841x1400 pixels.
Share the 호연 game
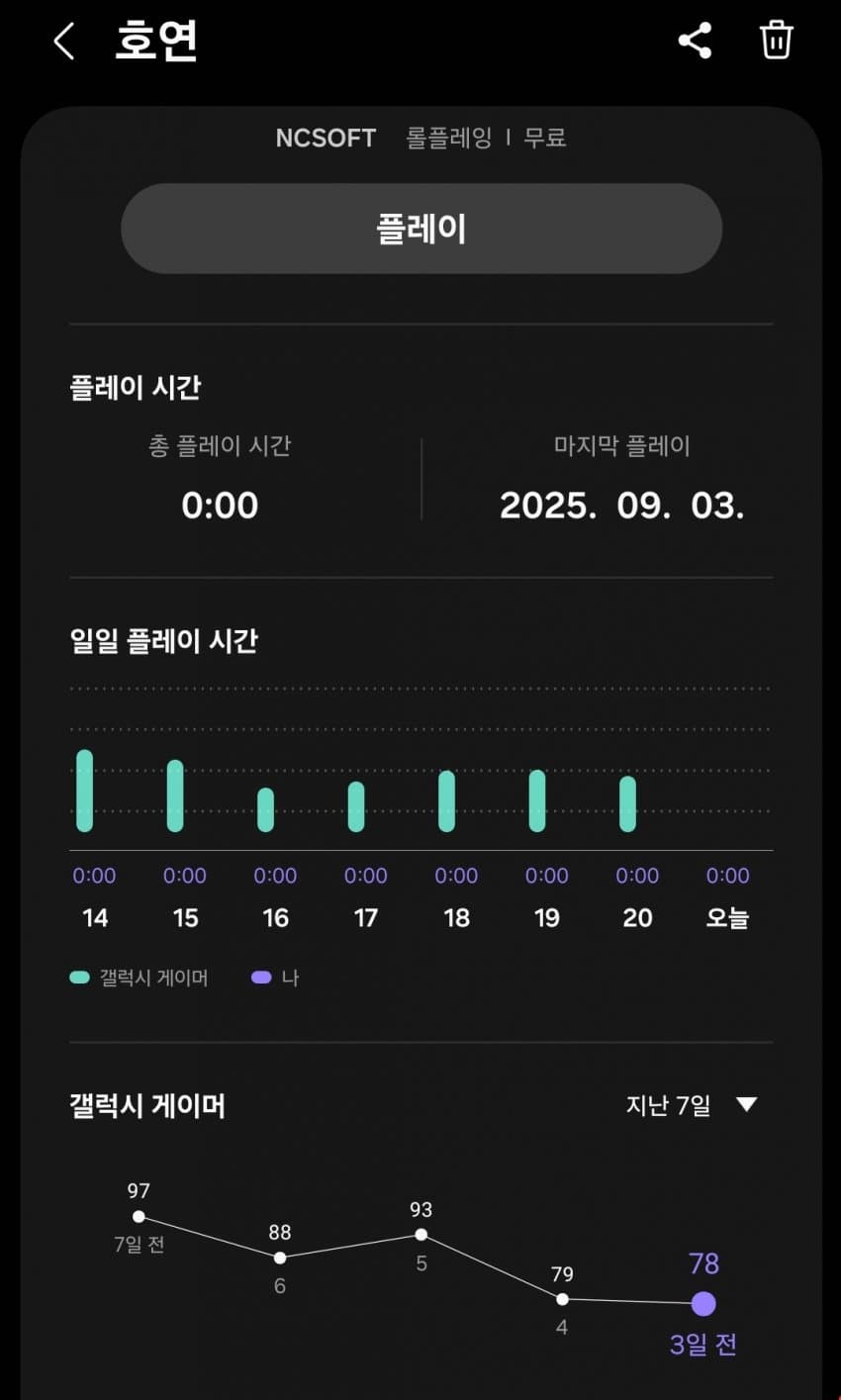tap(695, 42)
